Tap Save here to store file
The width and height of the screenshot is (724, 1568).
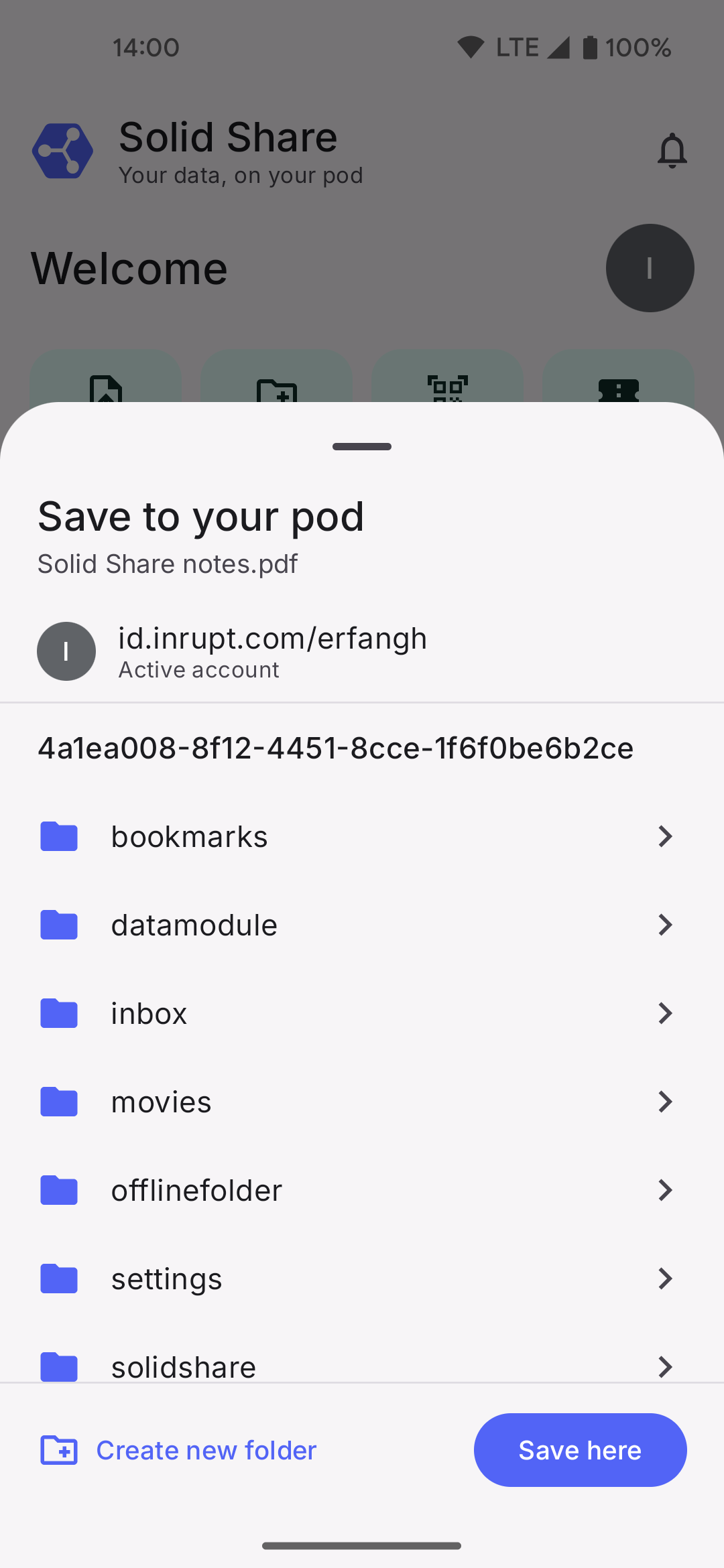click(x=581, y=1450)
